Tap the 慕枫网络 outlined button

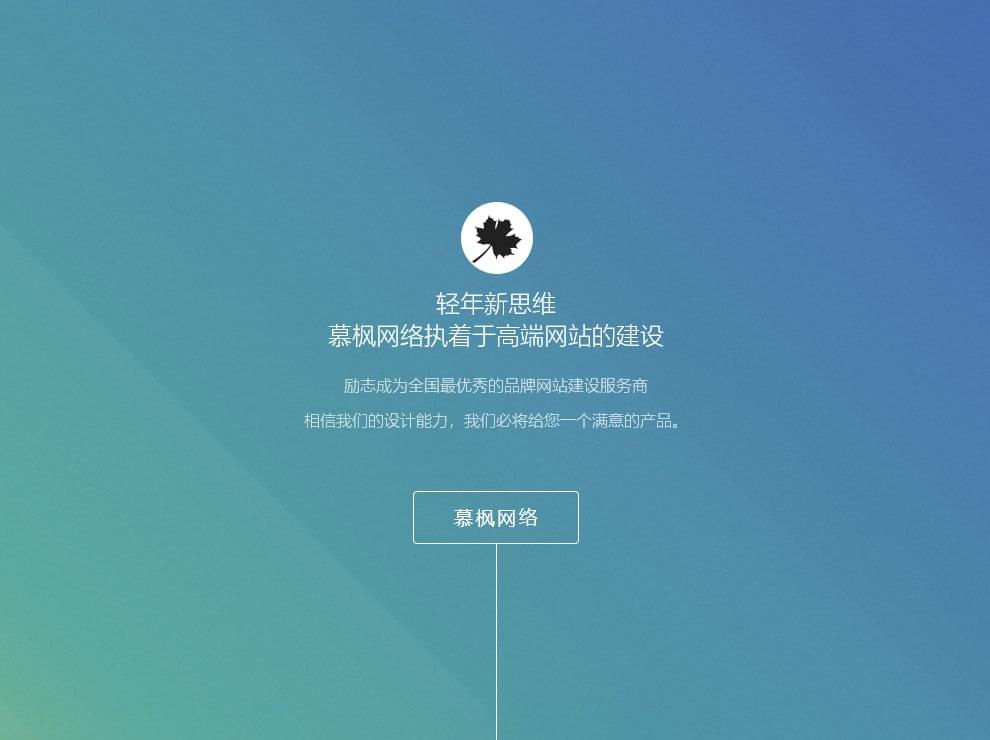click(x=495, y=517)
